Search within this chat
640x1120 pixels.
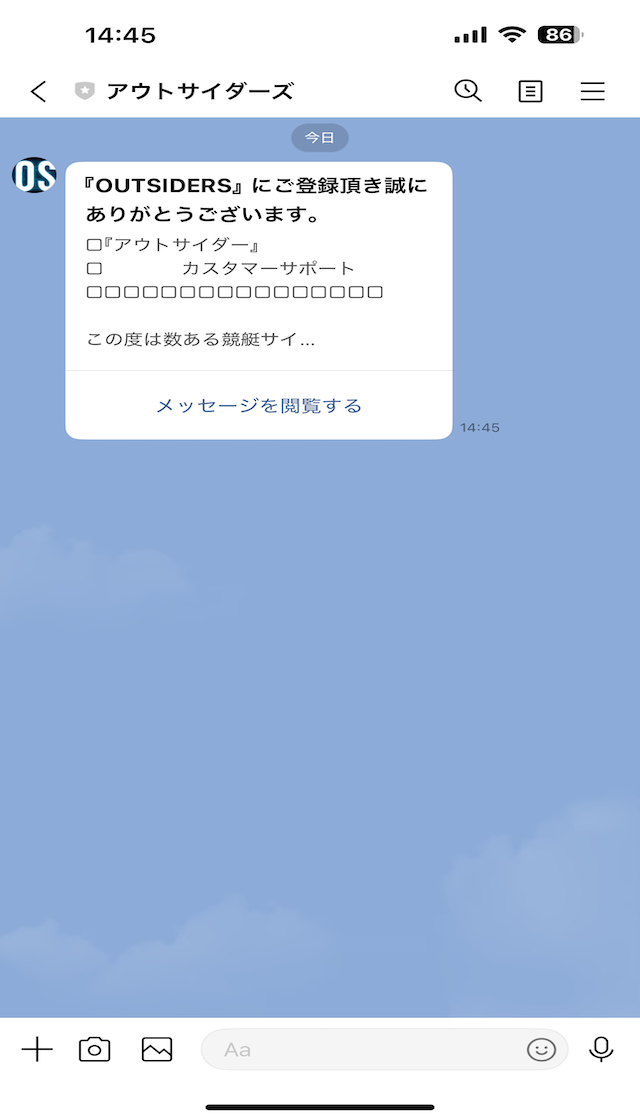(468, 91)
